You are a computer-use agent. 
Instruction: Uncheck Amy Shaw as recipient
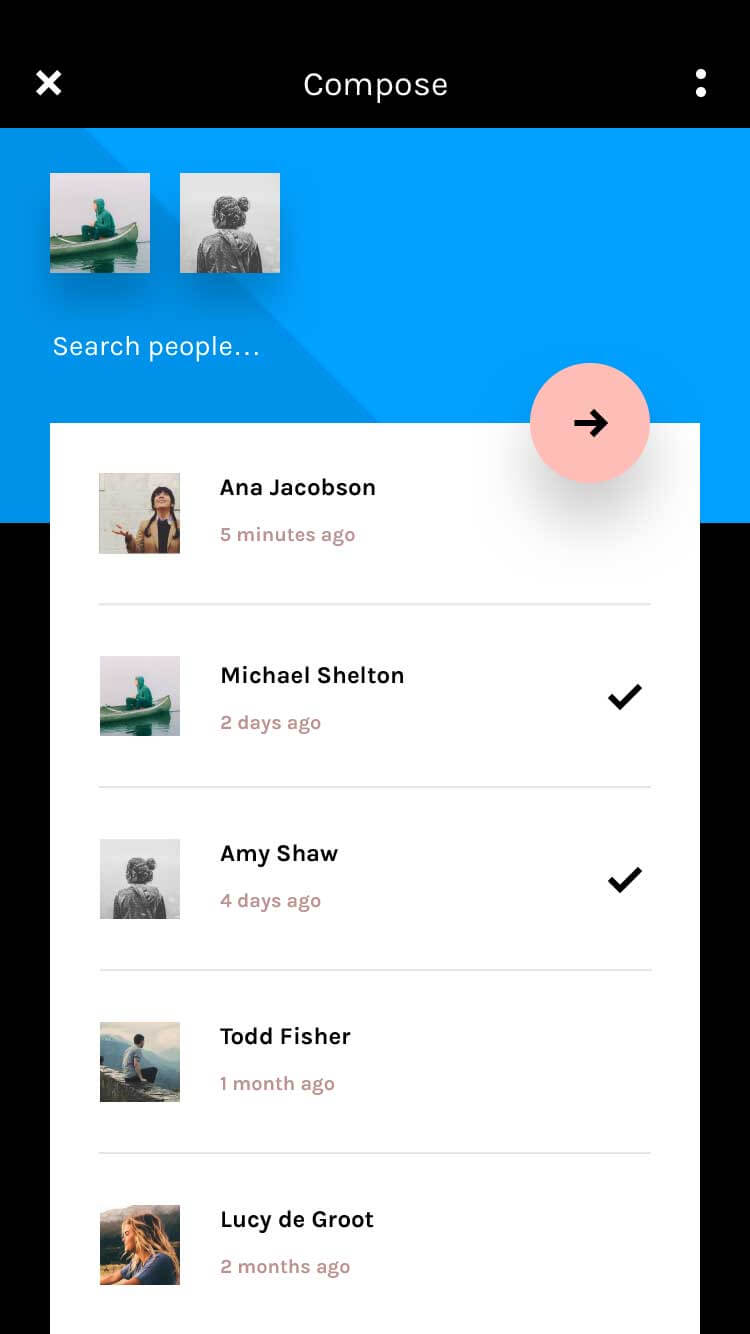coord(624,879)
